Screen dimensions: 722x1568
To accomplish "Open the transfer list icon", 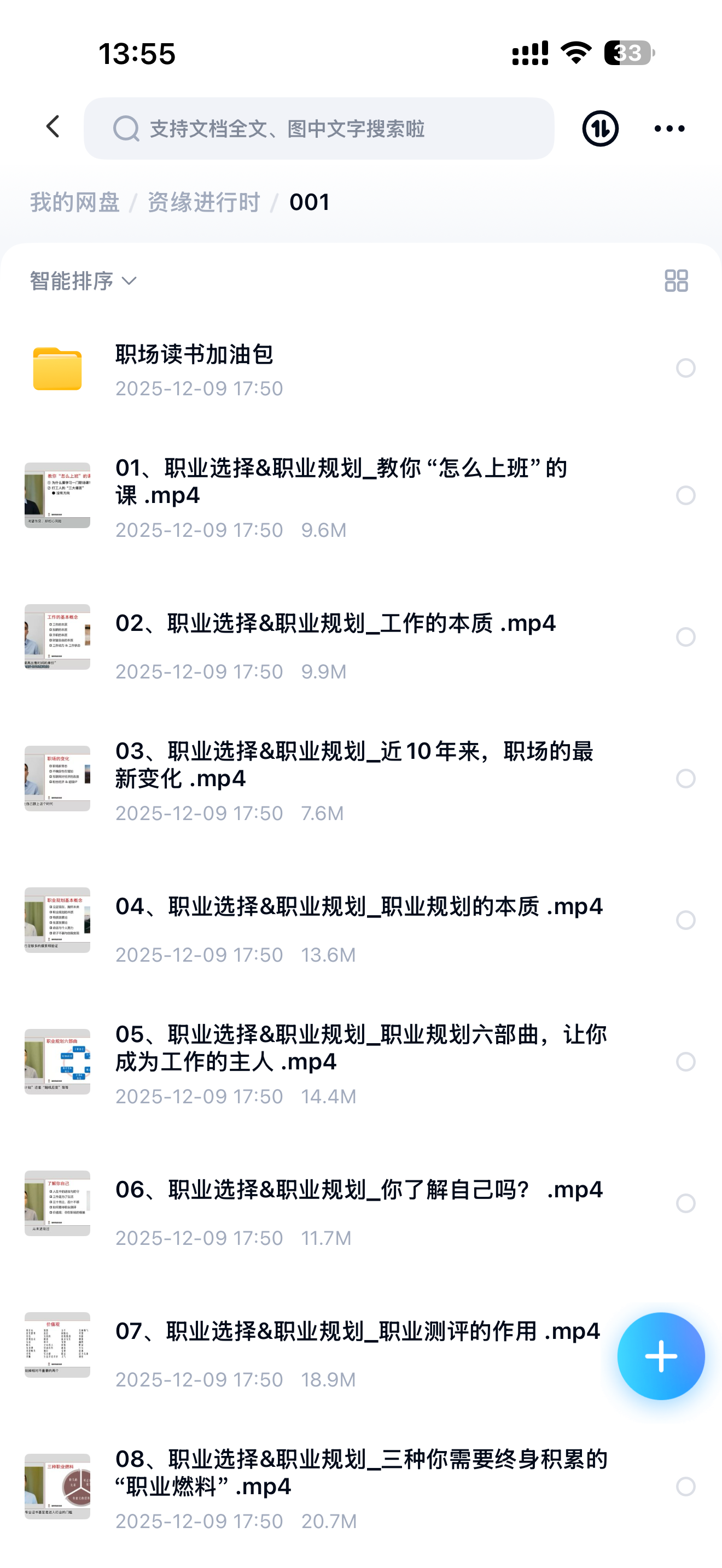I will pyautogui.click(x=600, y=128).
